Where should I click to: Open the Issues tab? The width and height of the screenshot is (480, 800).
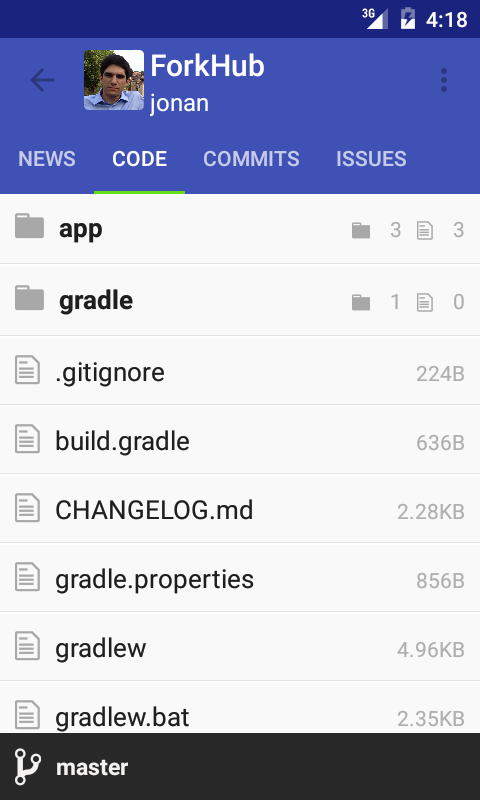click(371, 159)
